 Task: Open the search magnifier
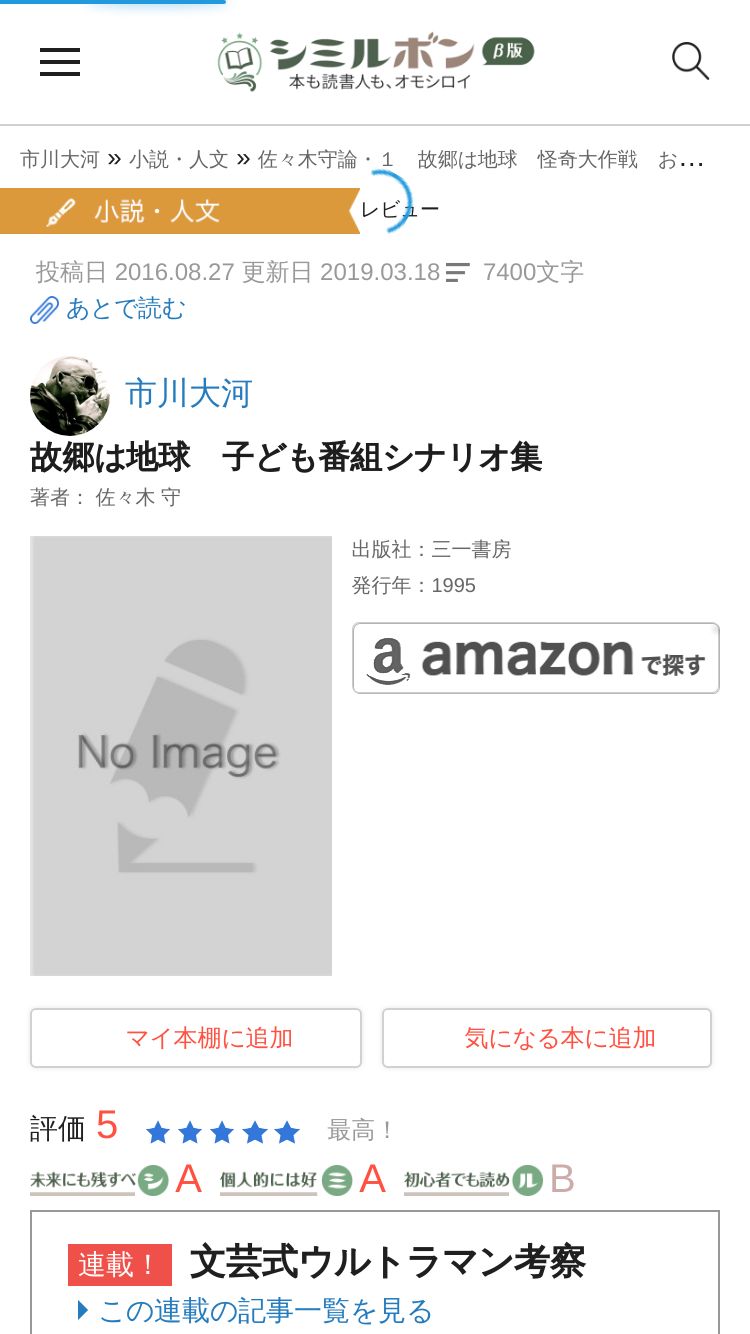690,61
